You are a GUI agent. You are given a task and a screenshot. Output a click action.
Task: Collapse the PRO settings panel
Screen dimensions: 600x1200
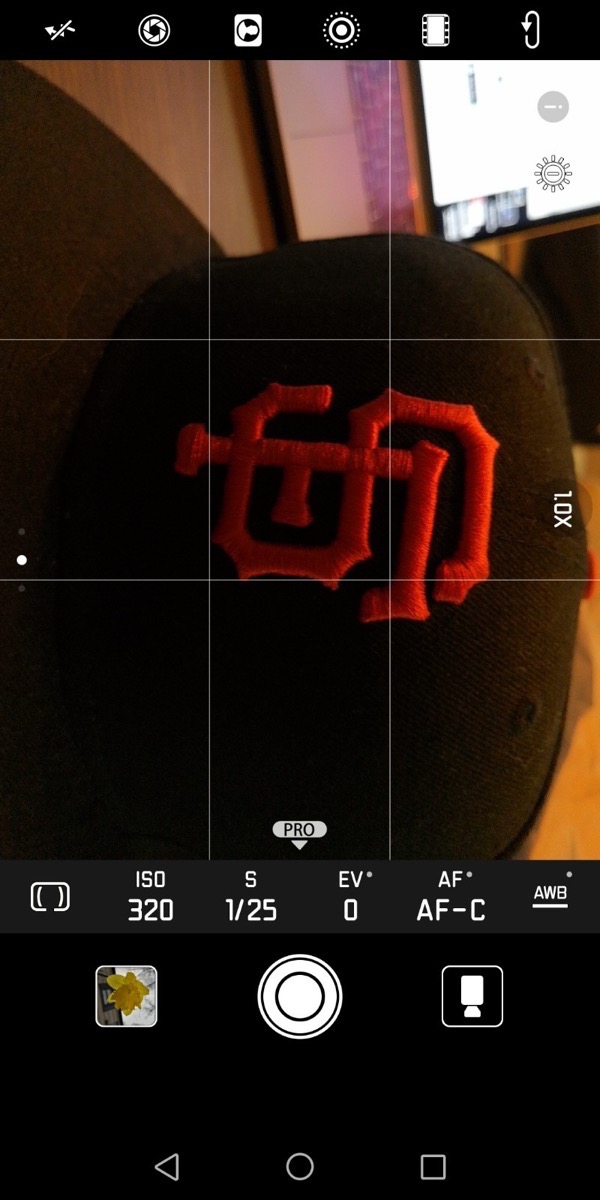click(x=299, y=834)
